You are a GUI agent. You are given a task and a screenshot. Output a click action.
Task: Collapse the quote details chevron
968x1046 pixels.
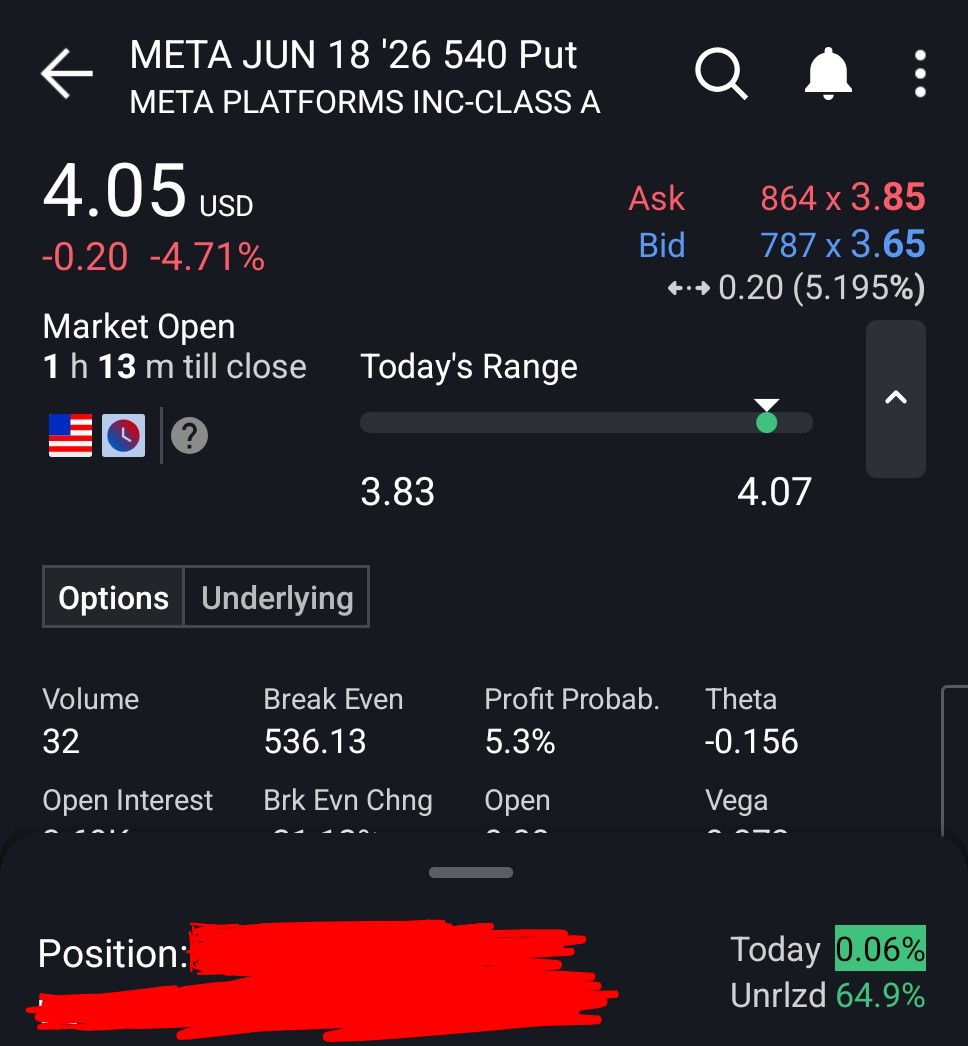(x=896, y=398)
